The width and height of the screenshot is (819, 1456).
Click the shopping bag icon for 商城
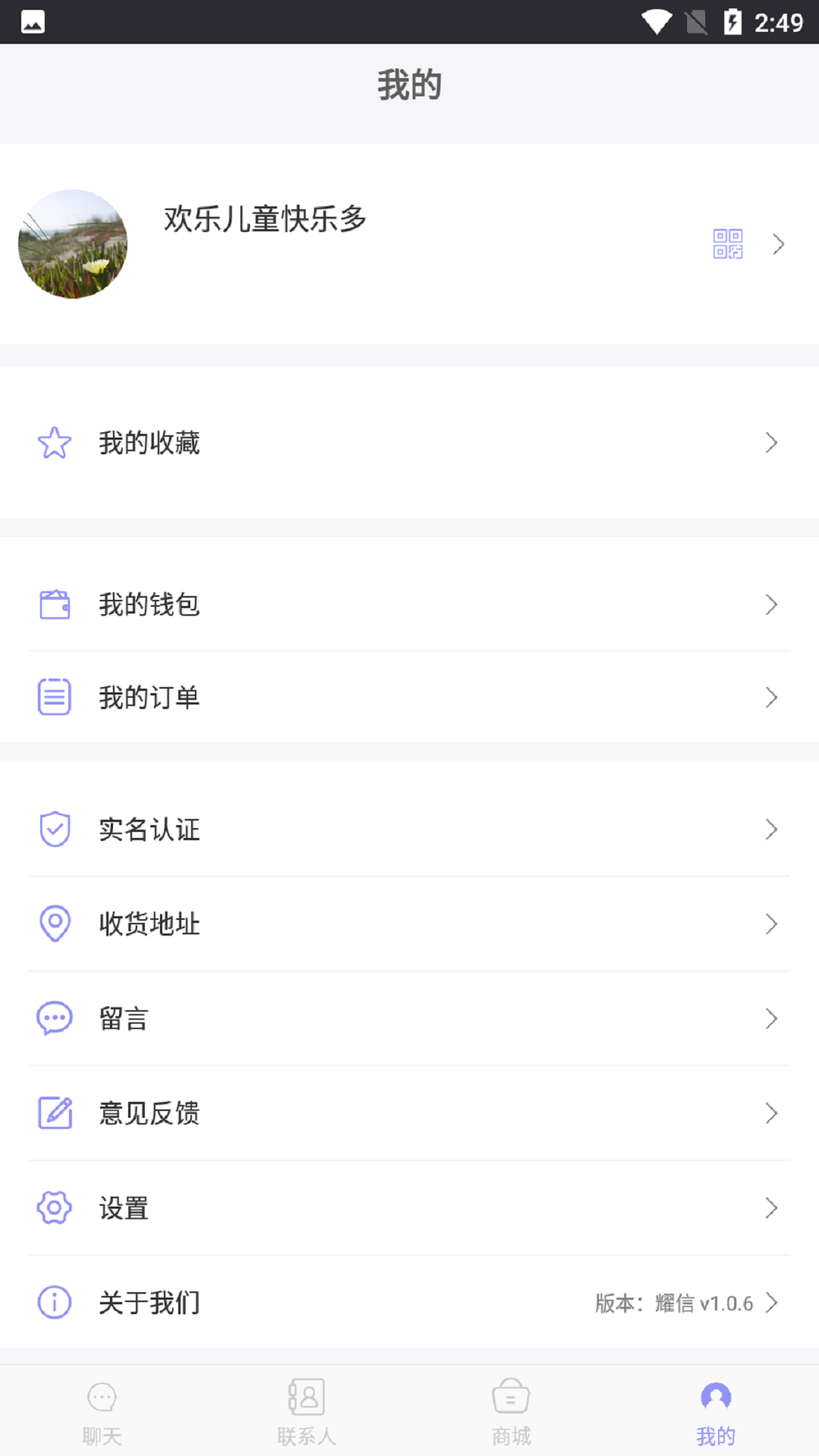tap(510, 1396)
